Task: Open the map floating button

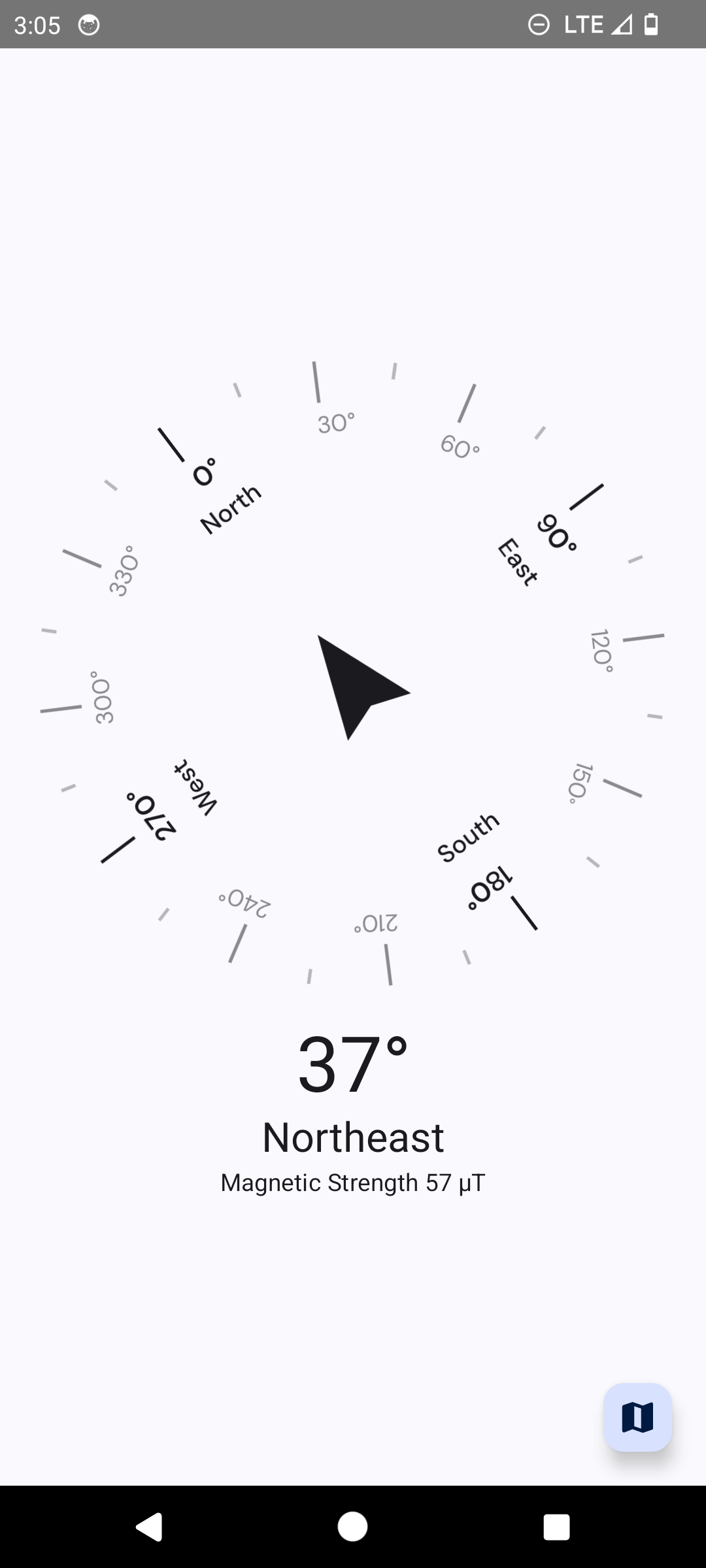Action: tap(637, 1417)
